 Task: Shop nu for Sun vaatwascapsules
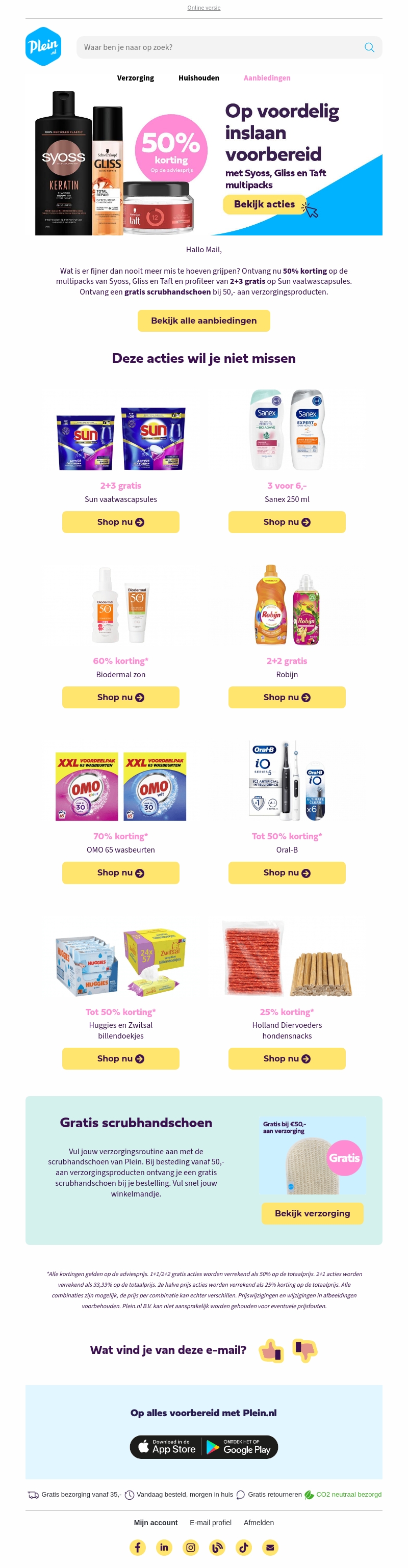120,522
